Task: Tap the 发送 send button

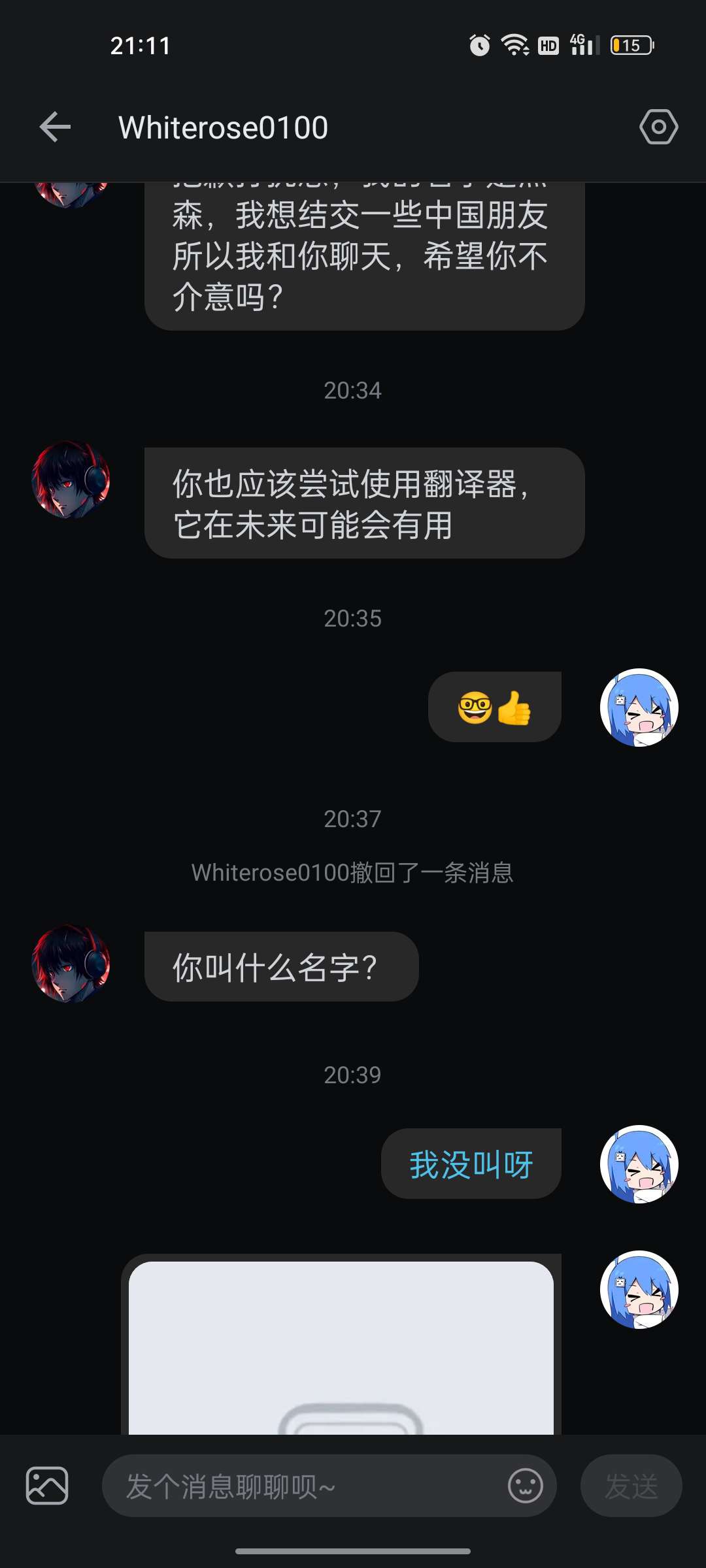Action: (631, 1486)
